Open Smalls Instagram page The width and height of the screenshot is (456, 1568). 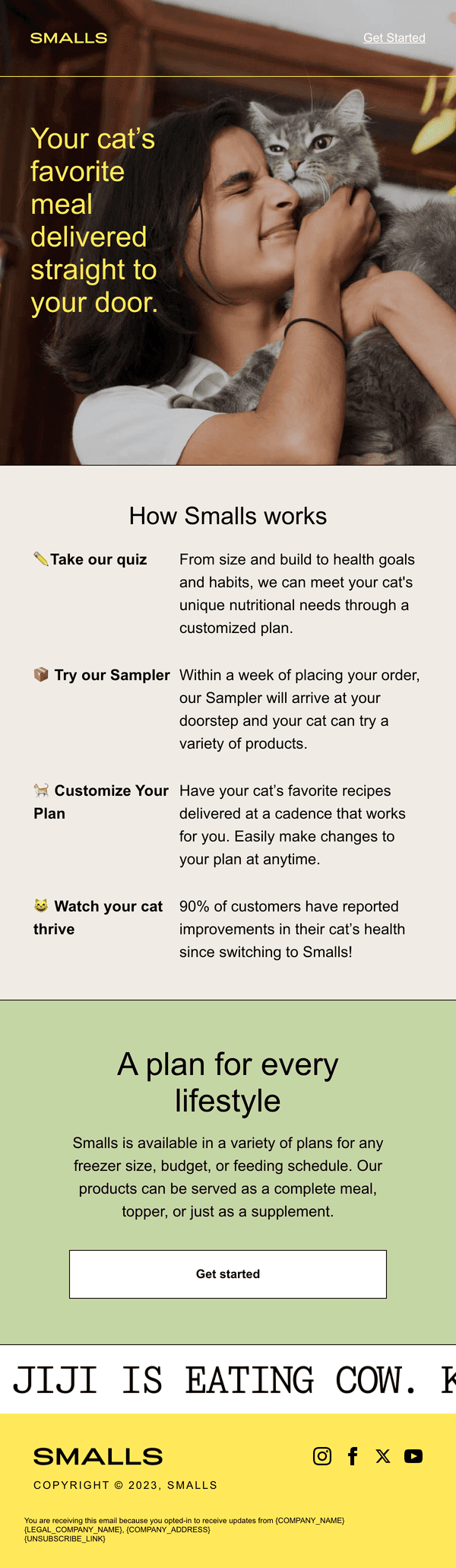click(322, 1456)
